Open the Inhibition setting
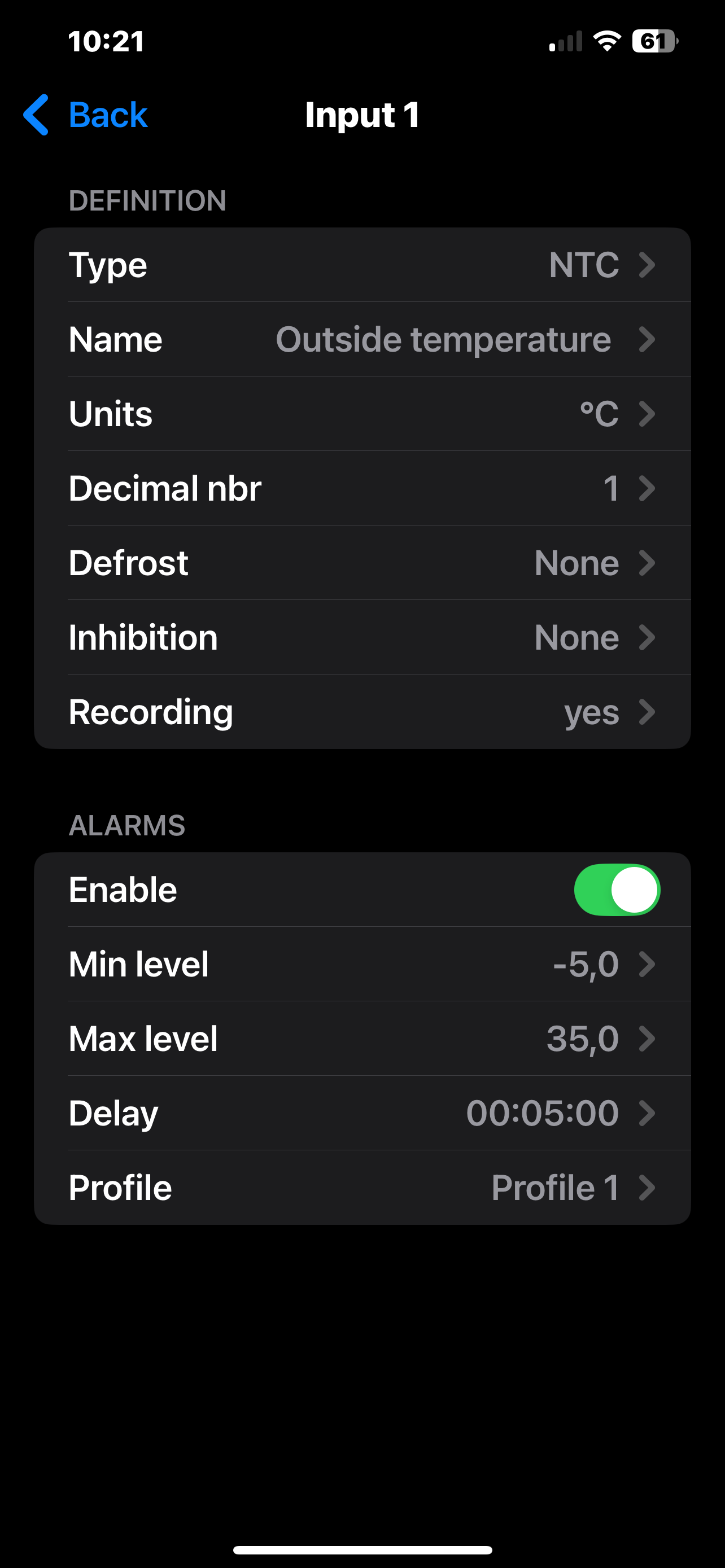Viewport: 725px width, 1568px height. pos(362,637)
